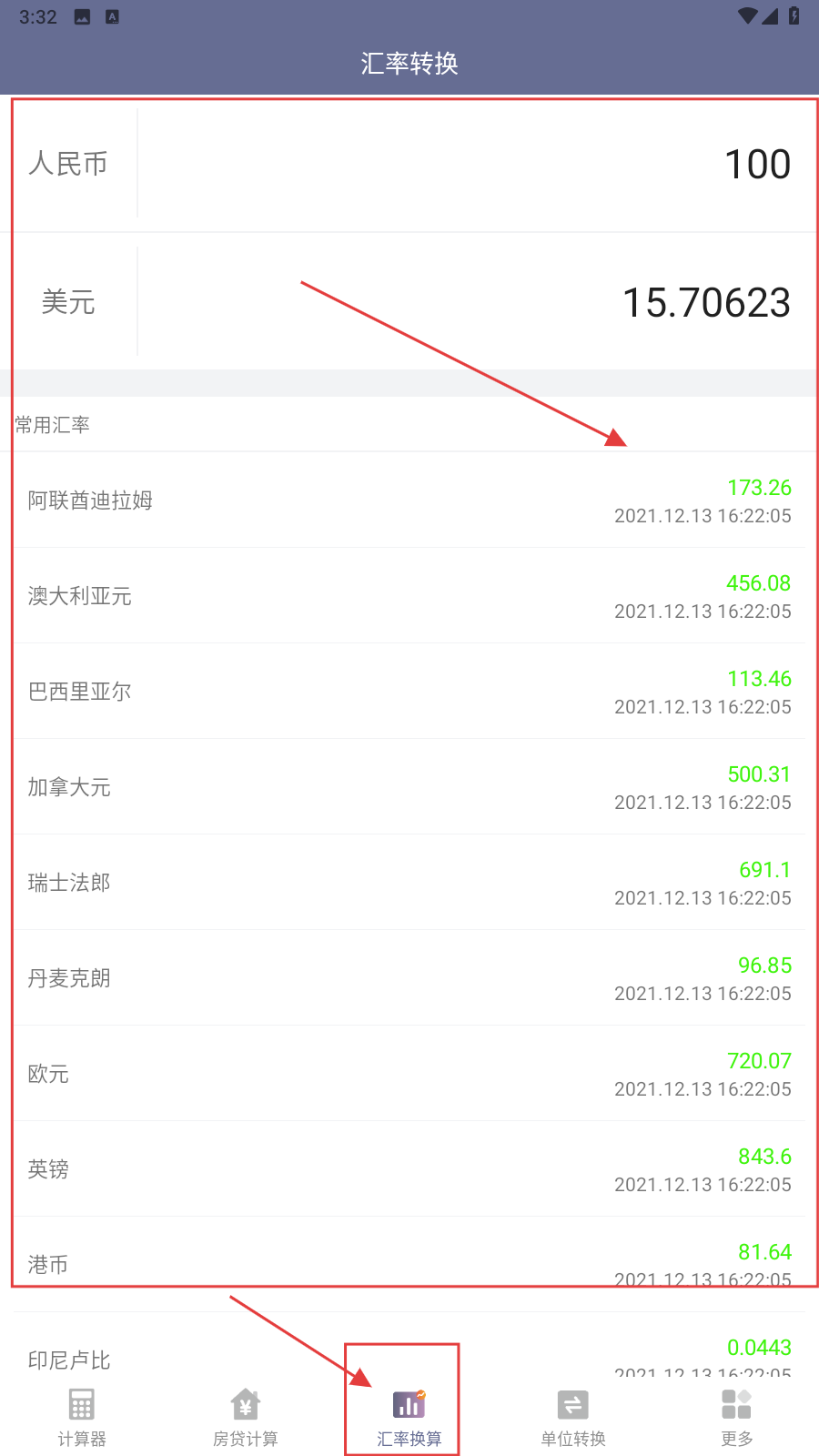Switch to the 计算器 tab

pyautogui.click(x=82, y=1417)
